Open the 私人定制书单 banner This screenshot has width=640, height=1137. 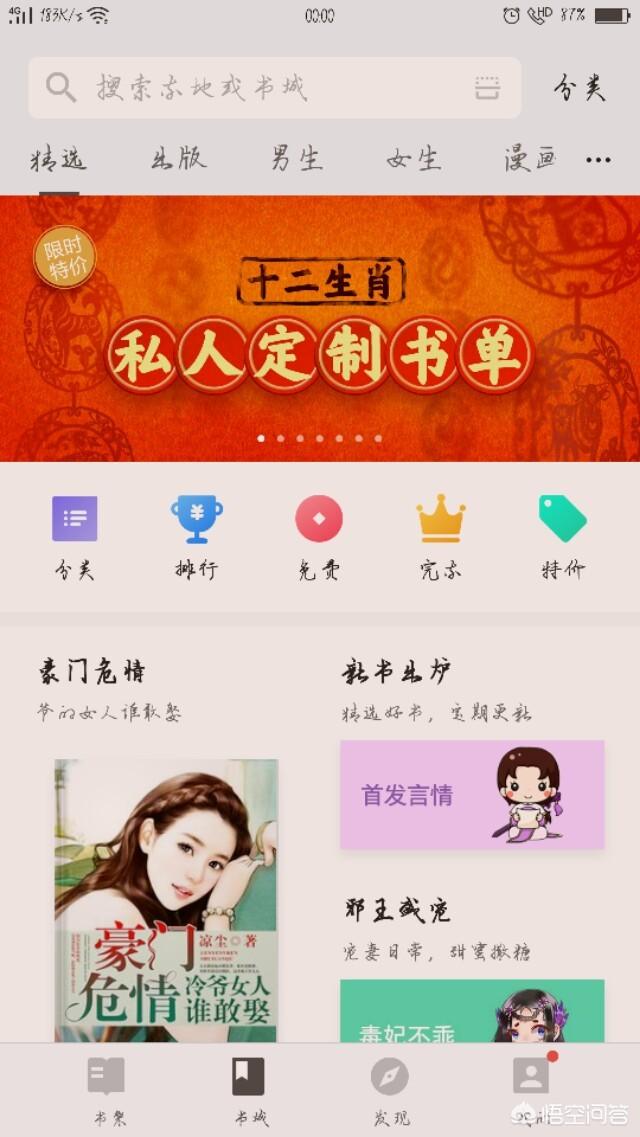pyautogui.click(x=320, y=328)
